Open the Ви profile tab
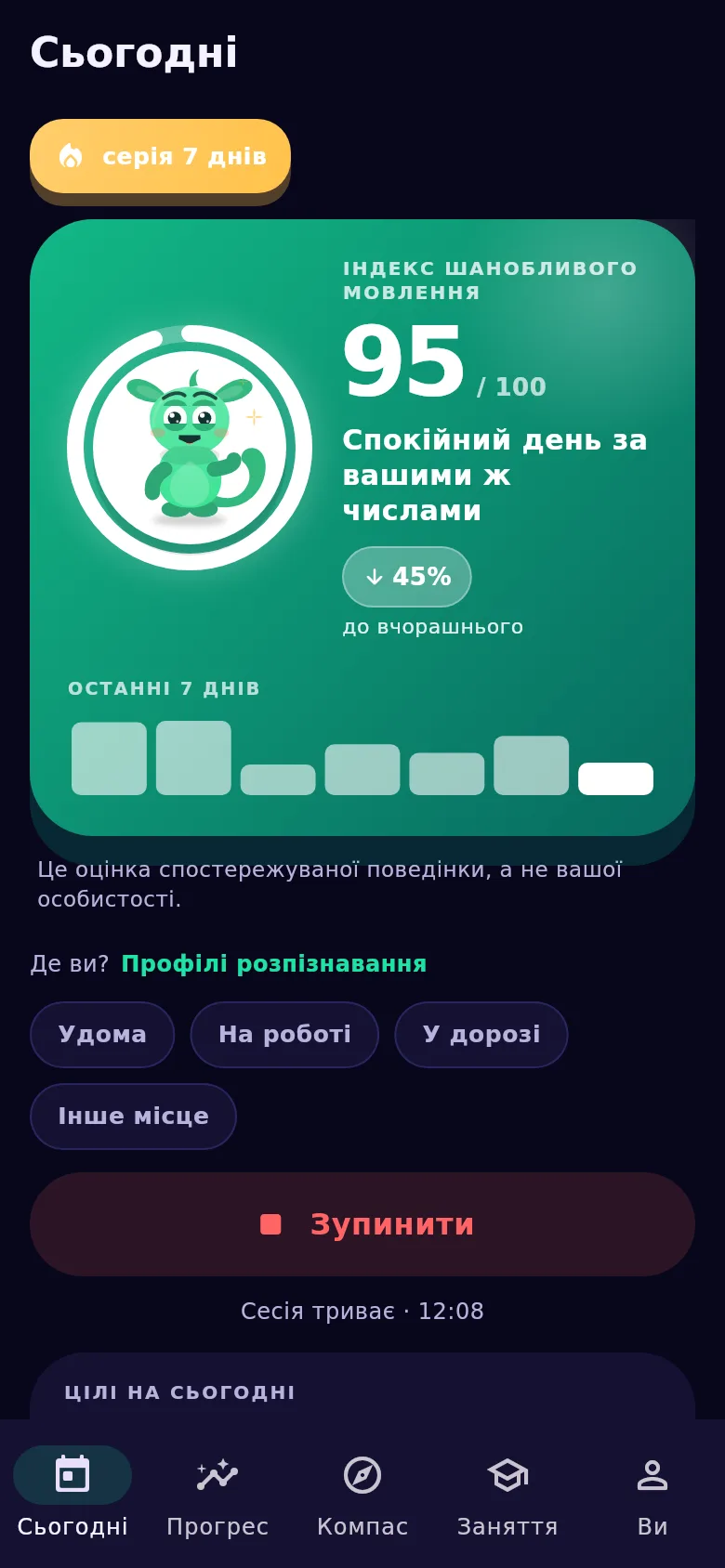Screen dimensions: 725x1568 (x=652, y=1494)
